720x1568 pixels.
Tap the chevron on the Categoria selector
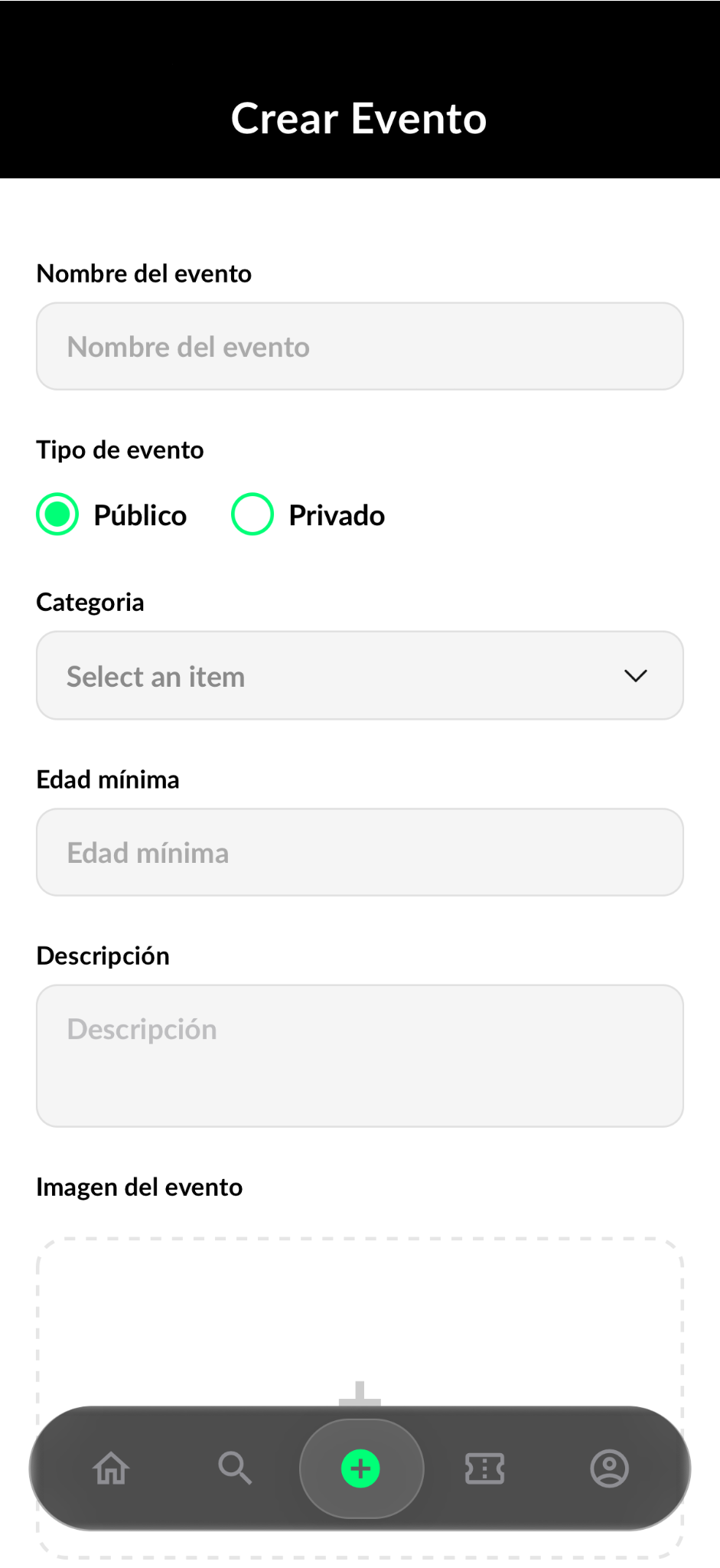tap(635, 675)
